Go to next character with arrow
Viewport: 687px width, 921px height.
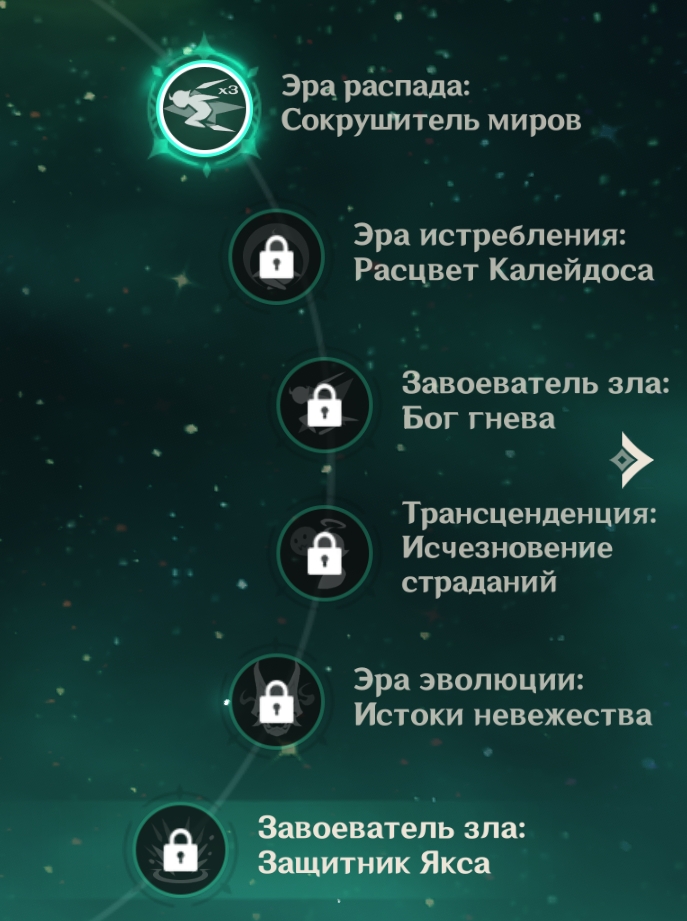pos(631,460)
